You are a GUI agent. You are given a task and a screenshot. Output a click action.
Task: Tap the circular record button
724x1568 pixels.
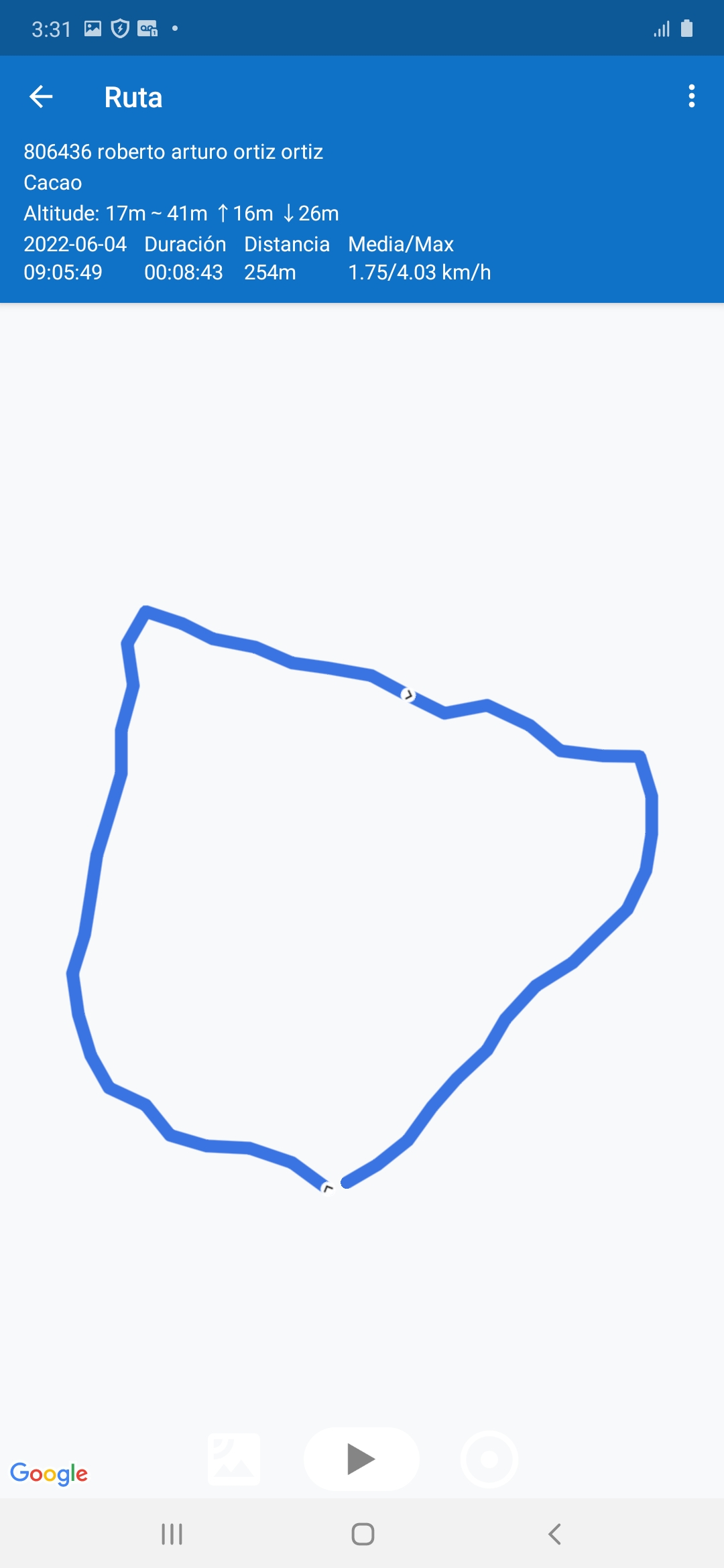[x=489, y=1459]
